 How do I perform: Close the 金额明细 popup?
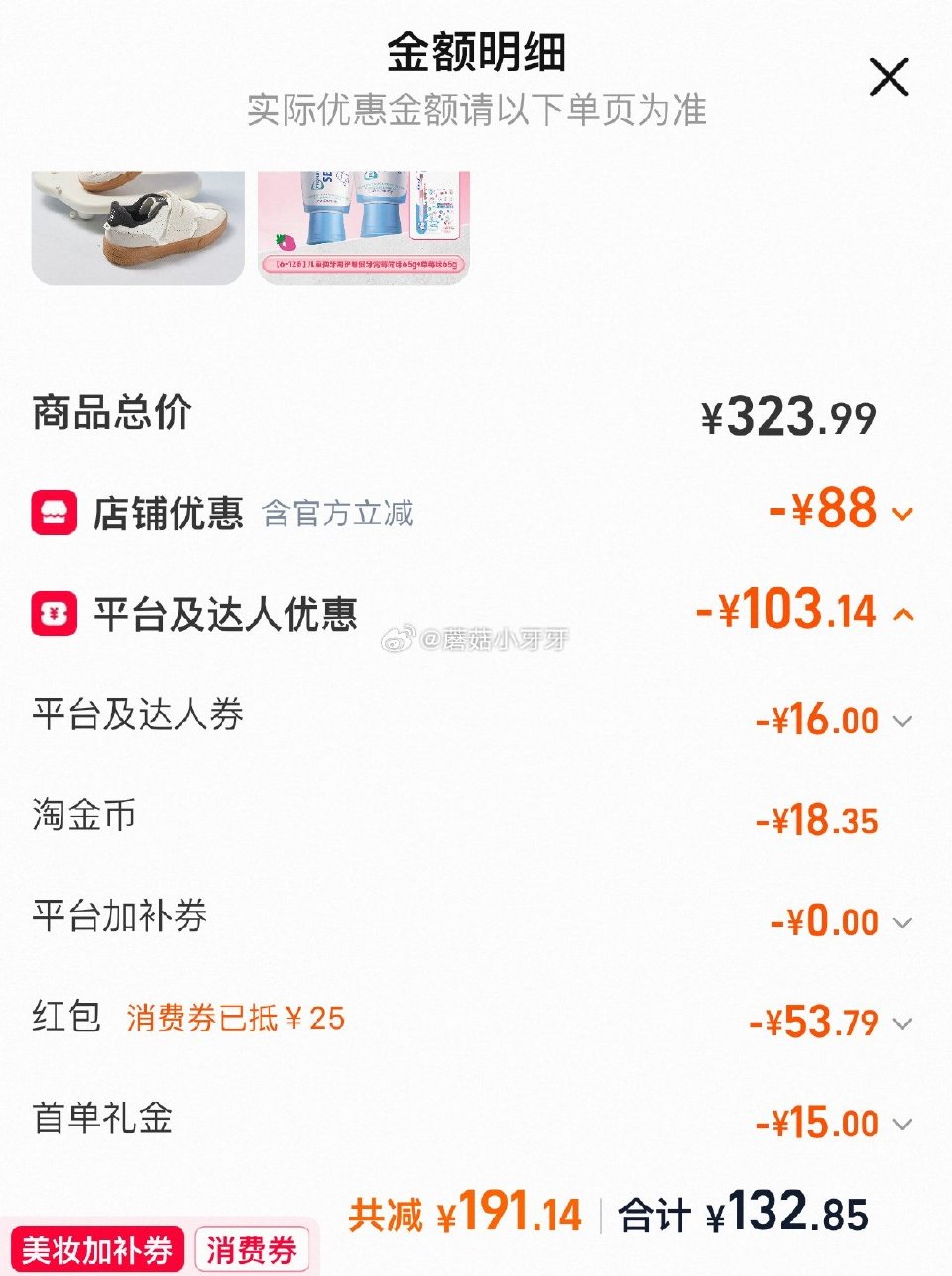pyautogui.click(x=888, y=76)
